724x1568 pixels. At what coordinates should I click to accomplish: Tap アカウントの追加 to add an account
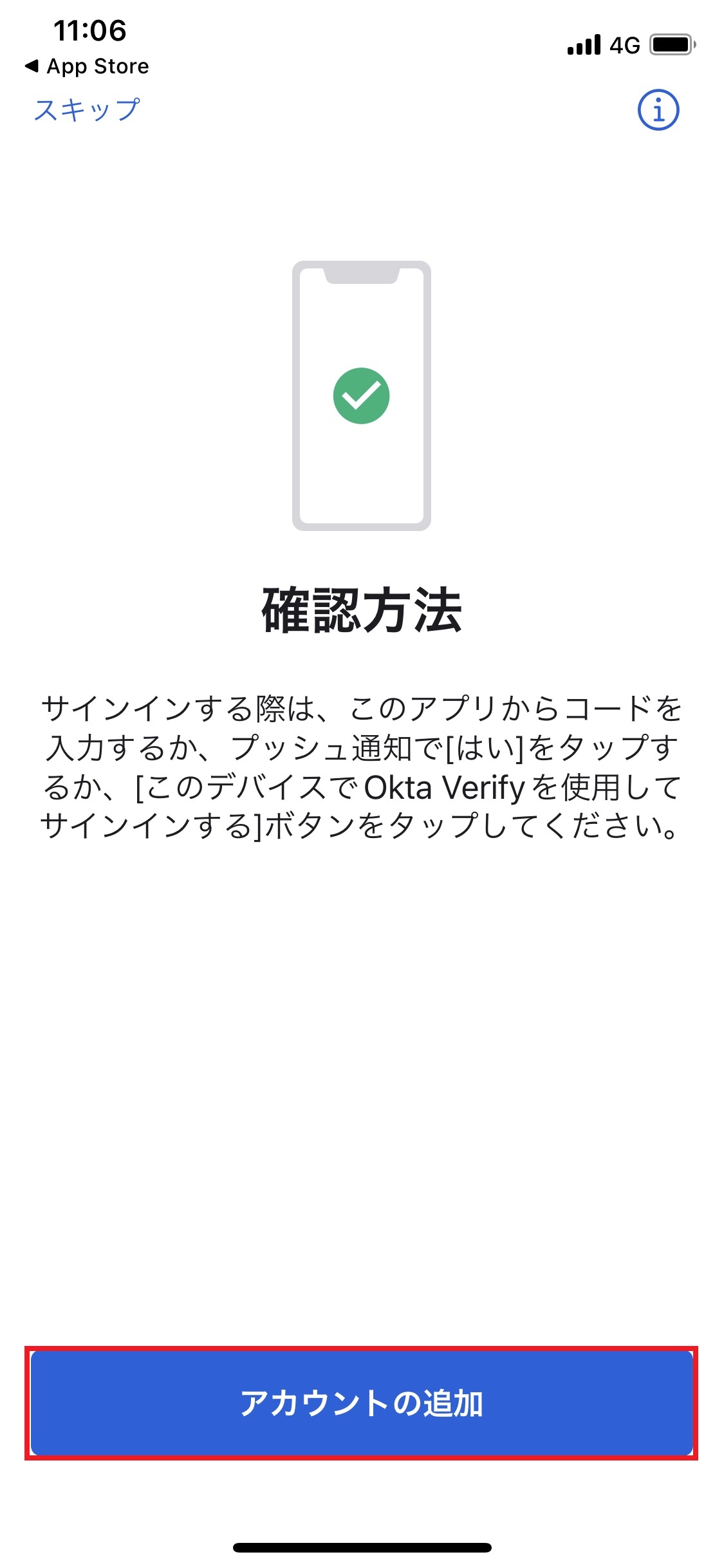pos(361,1403)
